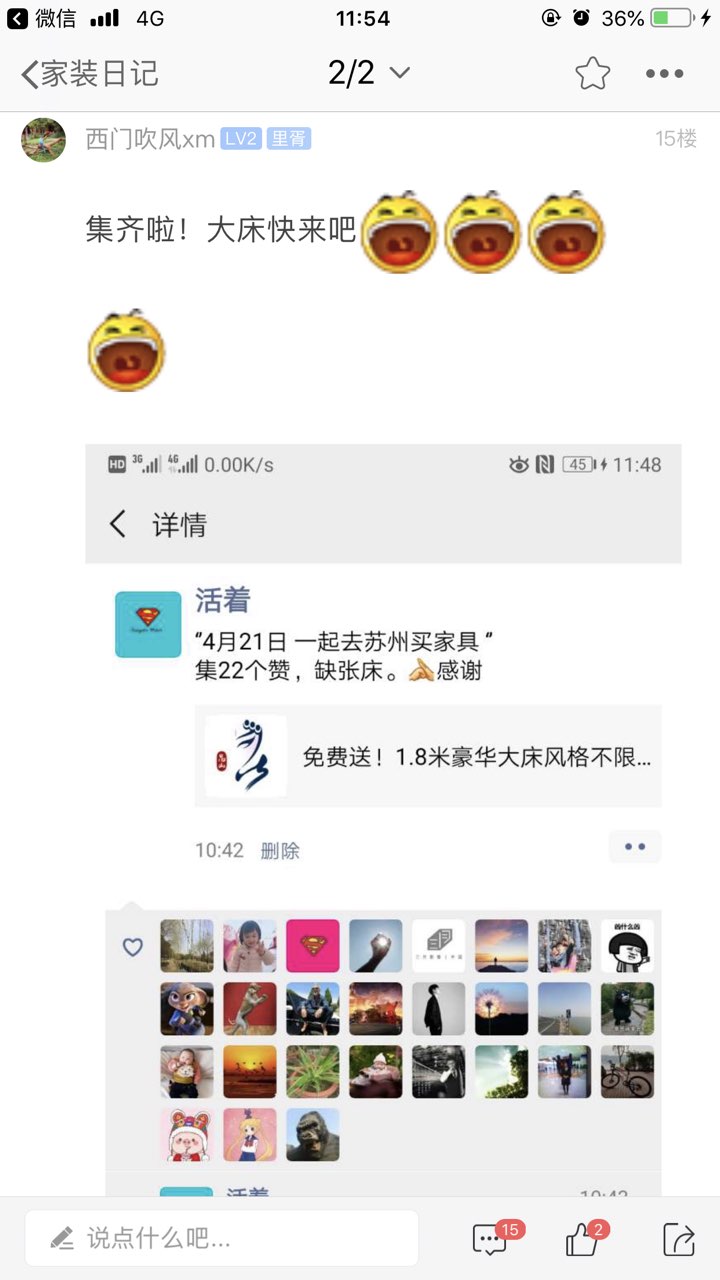Like this post with thumbs up

point(584,1239)
